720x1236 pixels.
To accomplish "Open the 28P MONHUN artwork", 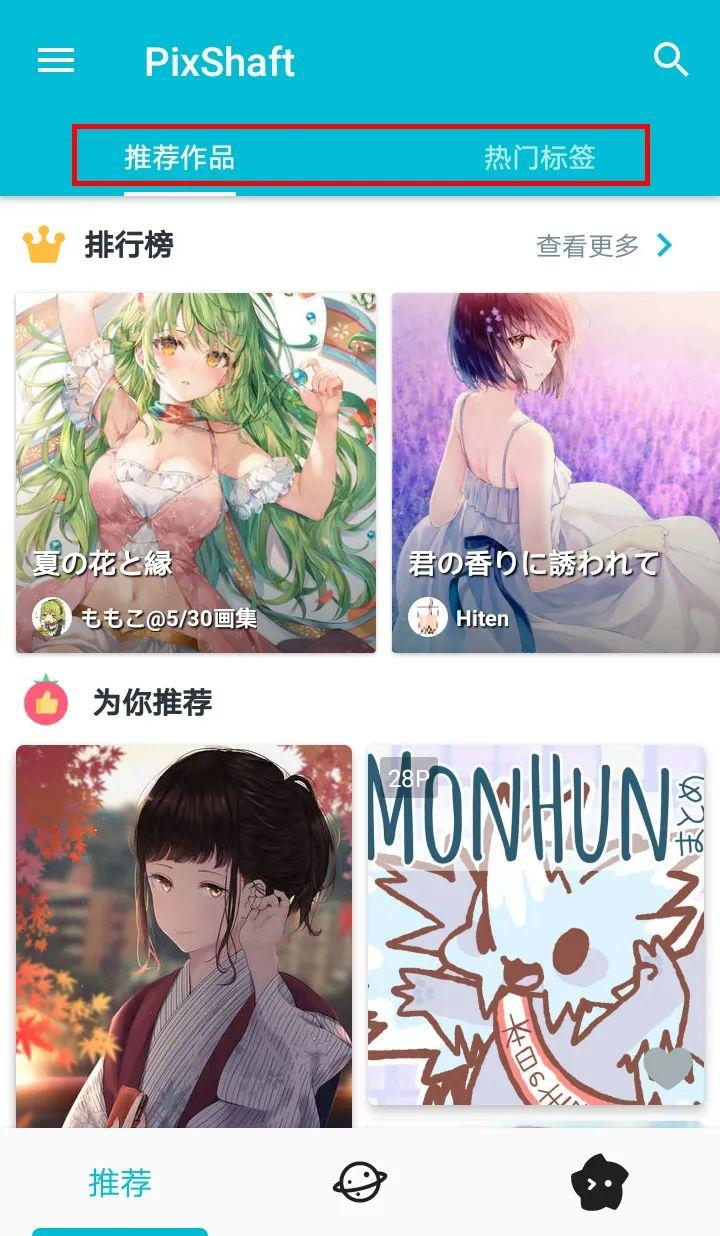I will 536,900.
